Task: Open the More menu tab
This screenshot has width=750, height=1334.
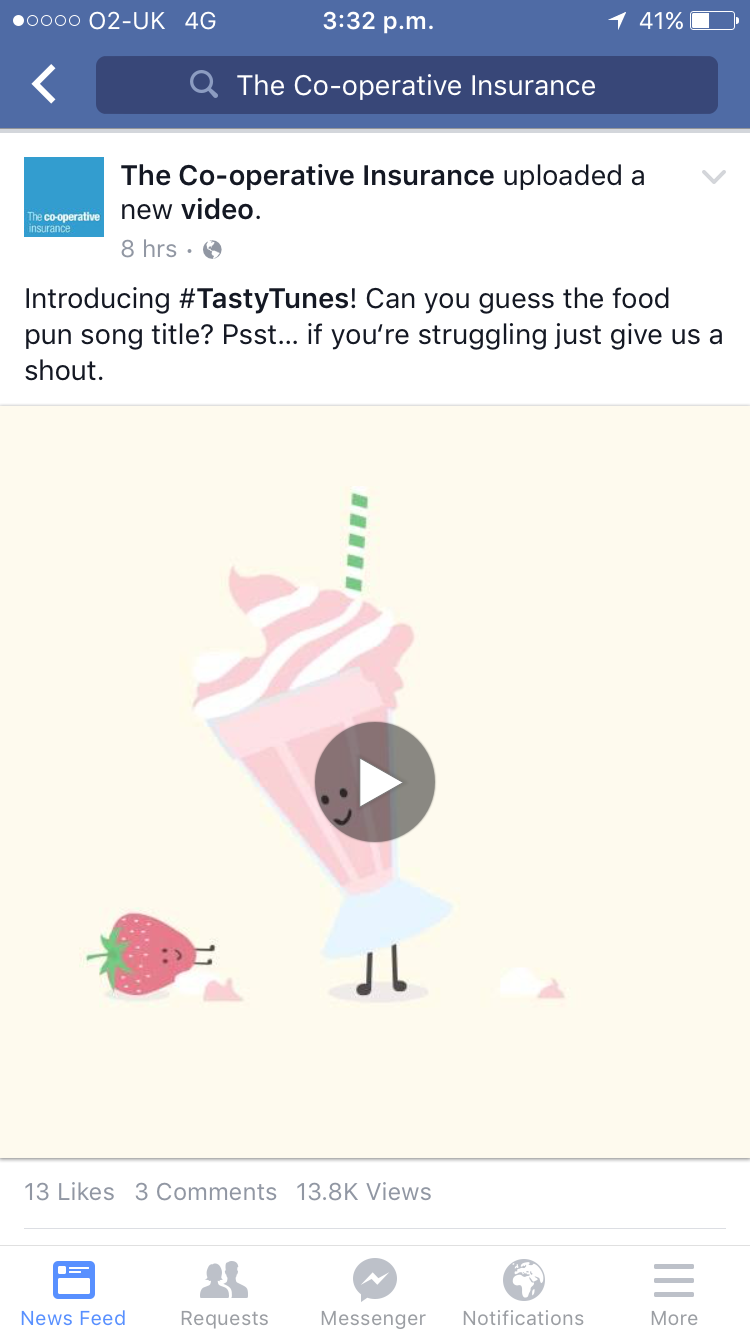Action: 674,1292
